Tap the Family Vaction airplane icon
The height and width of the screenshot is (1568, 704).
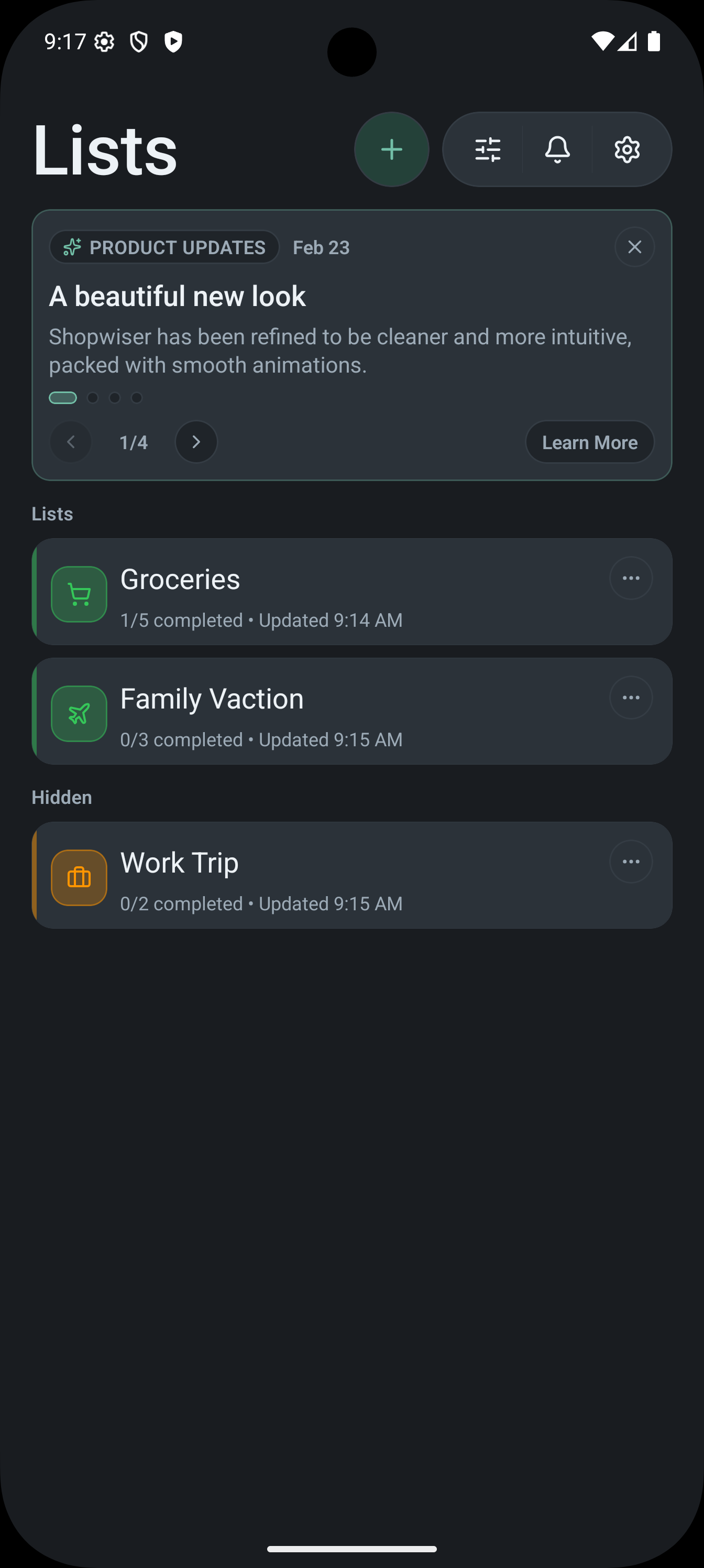pos(79,713)
